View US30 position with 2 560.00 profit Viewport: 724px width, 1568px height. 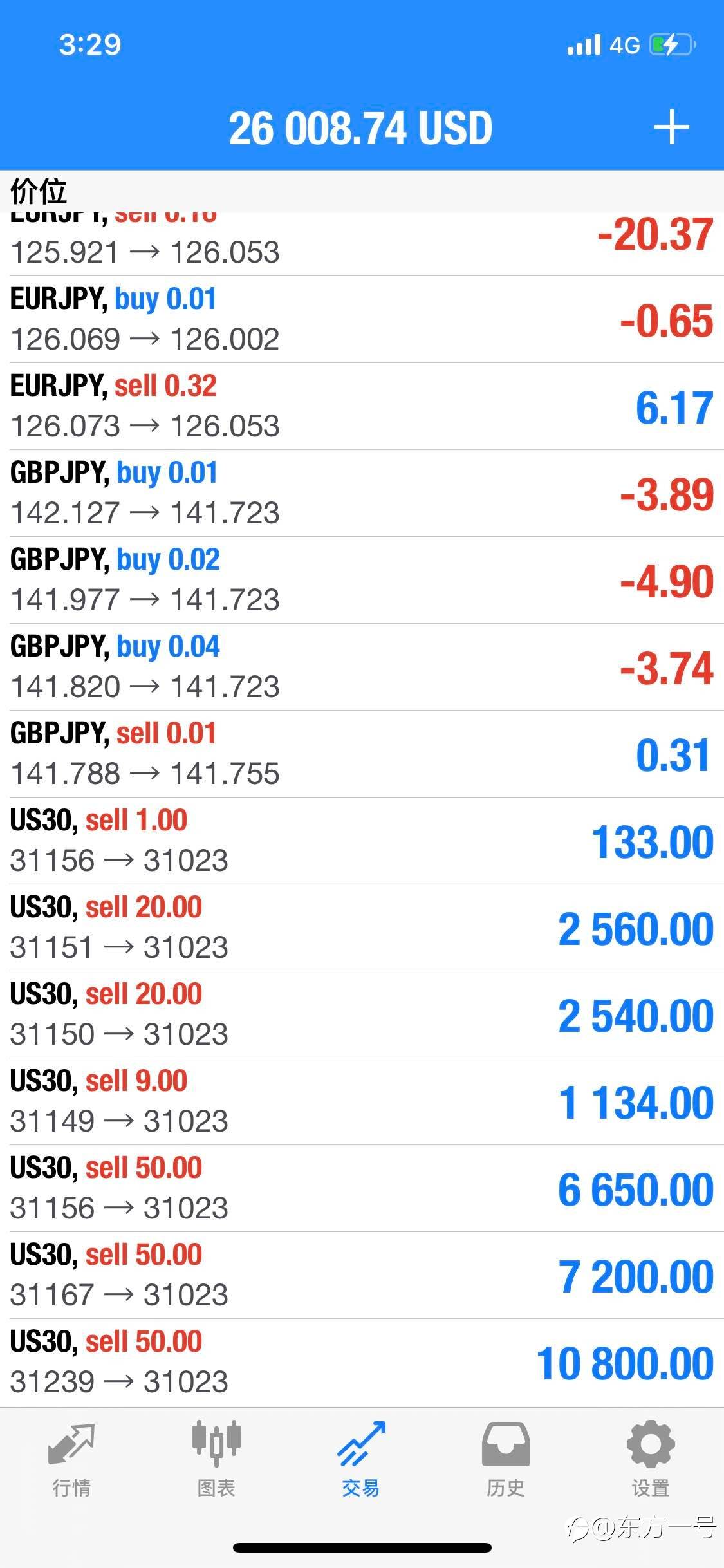click(x=362, y=928)
